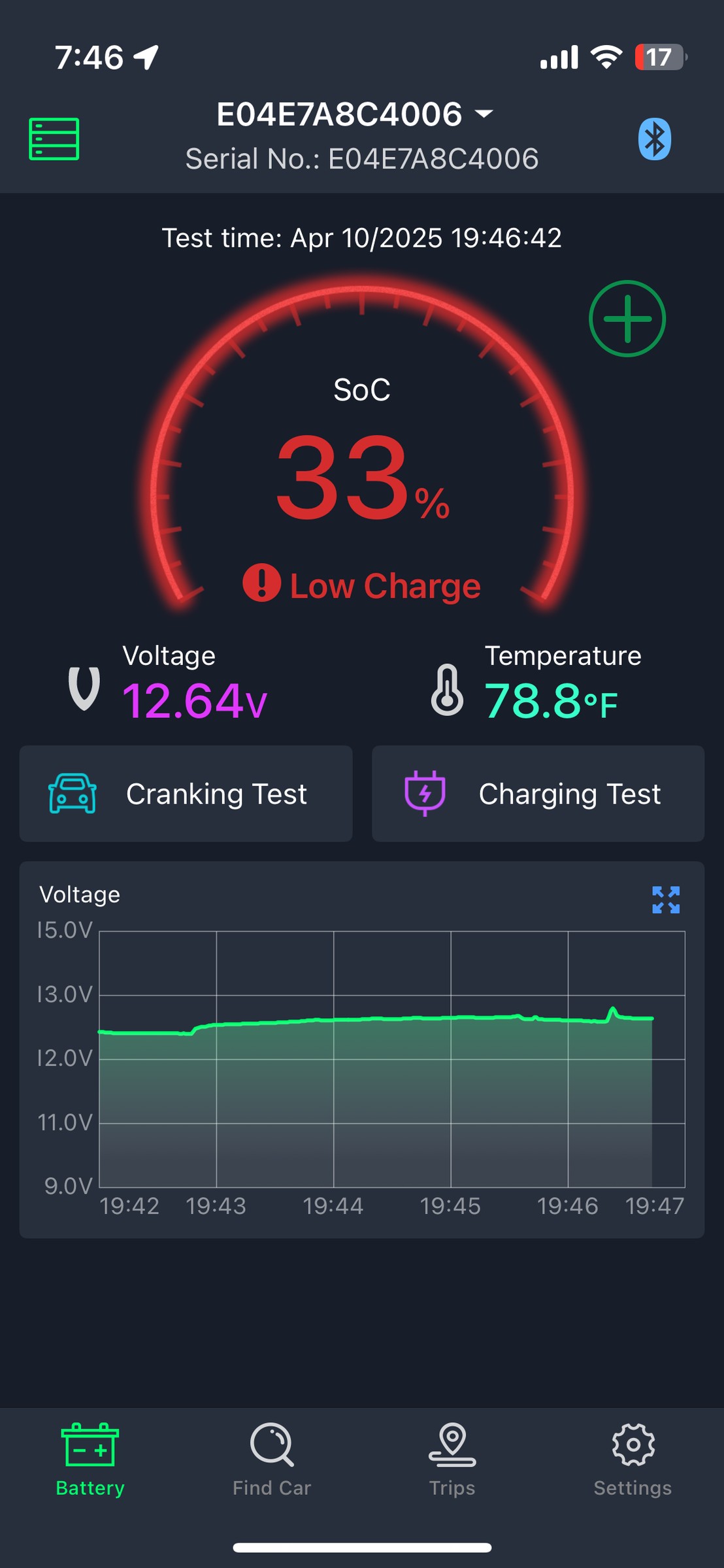Start the Cranking Test
Image resolution: width=724 pixels, height=1568 pixels.
[x=186, y=794]
